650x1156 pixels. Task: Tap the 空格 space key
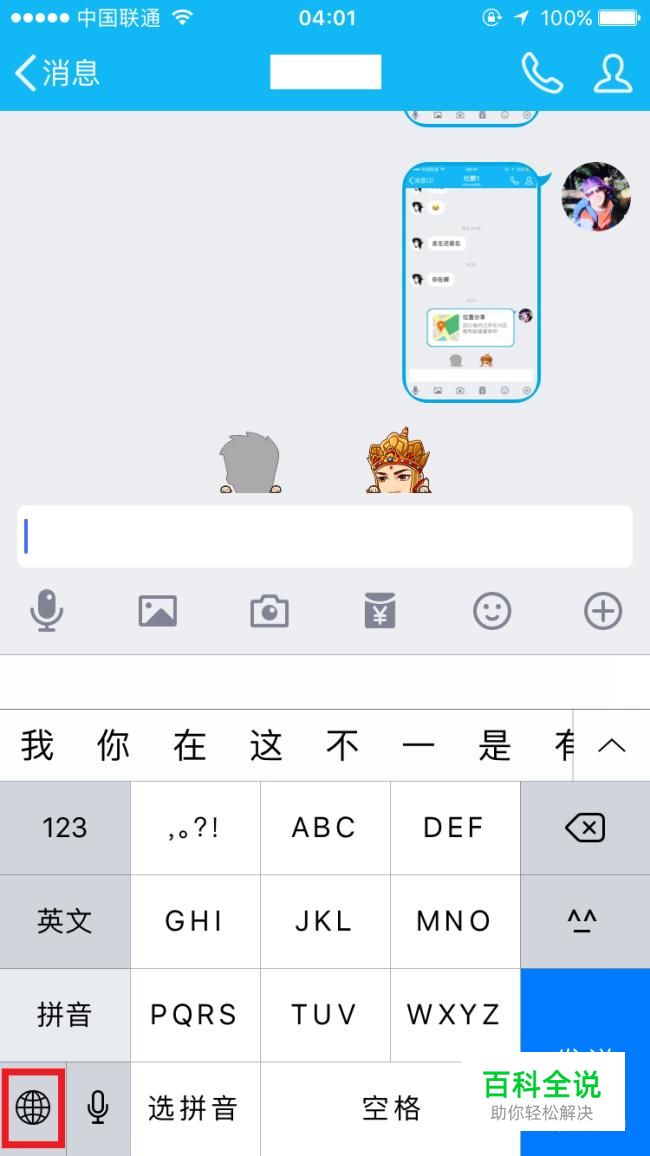(x=391, y=1108)
